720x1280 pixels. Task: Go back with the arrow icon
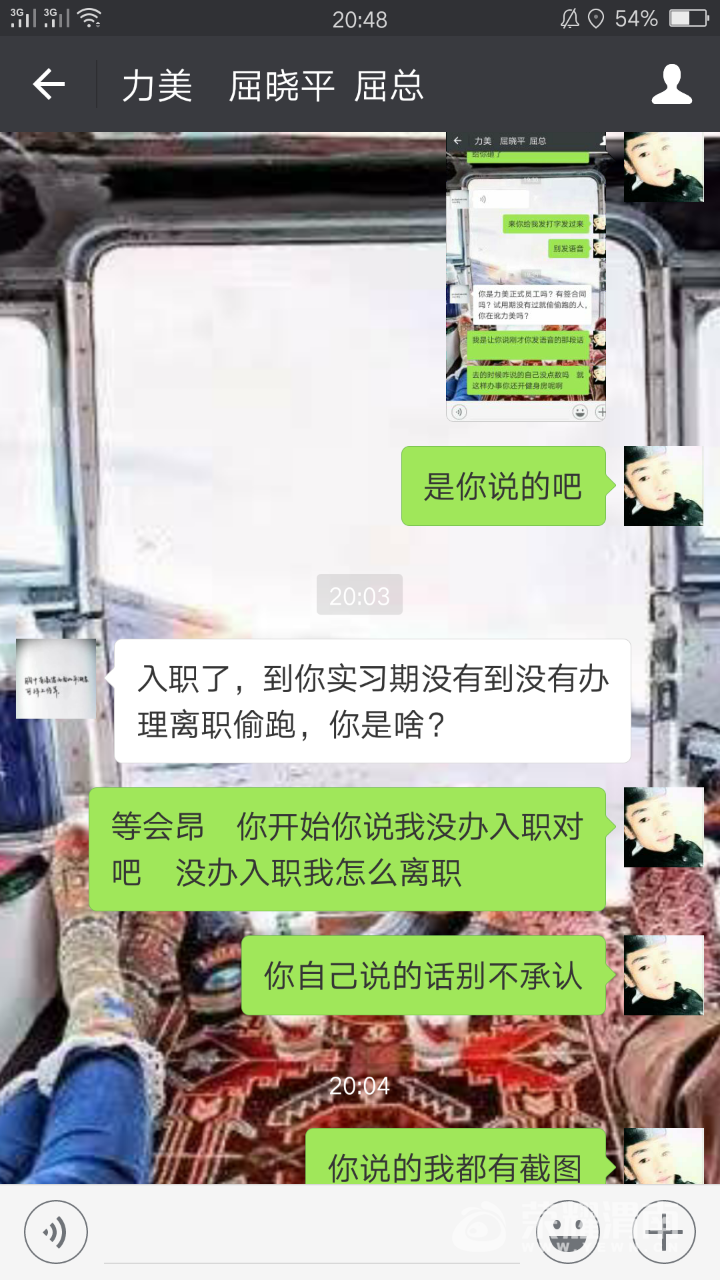coord(48,85)
